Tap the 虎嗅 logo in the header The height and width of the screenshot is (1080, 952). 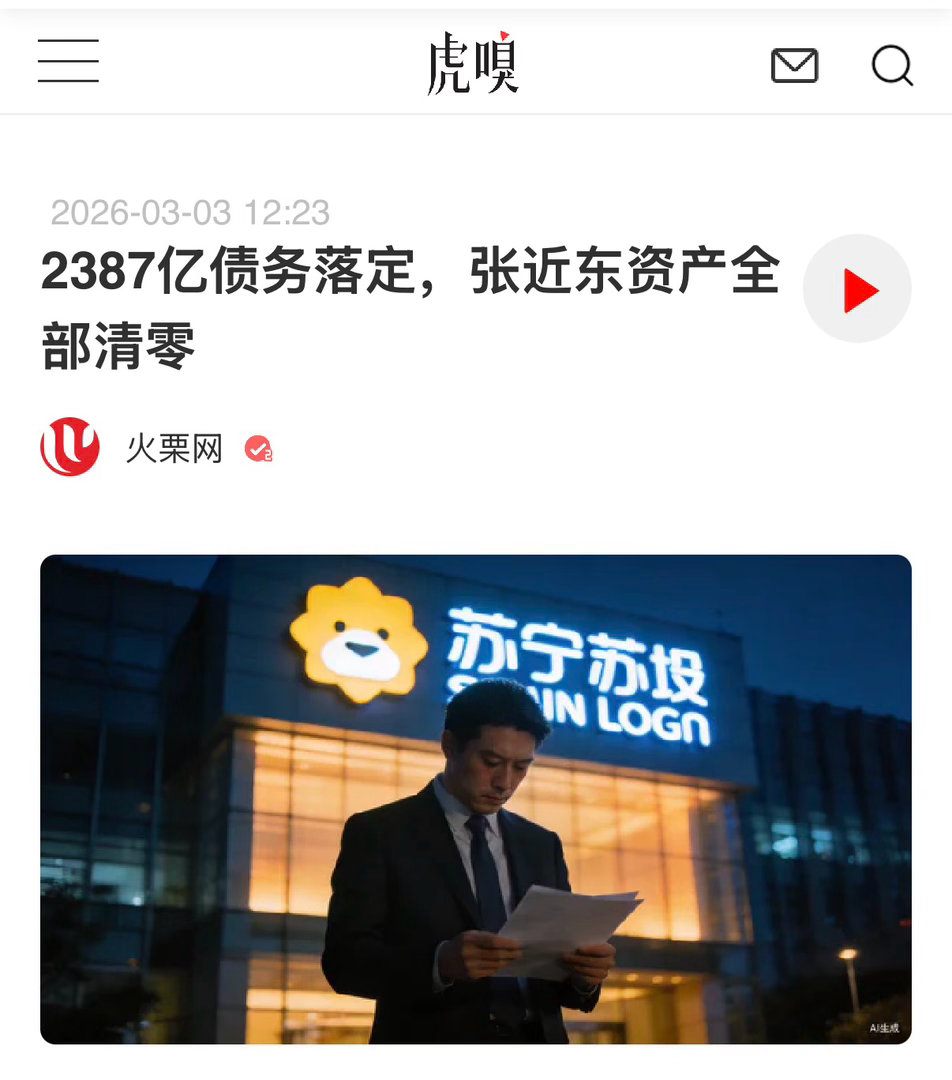click(x=471, y=64)
